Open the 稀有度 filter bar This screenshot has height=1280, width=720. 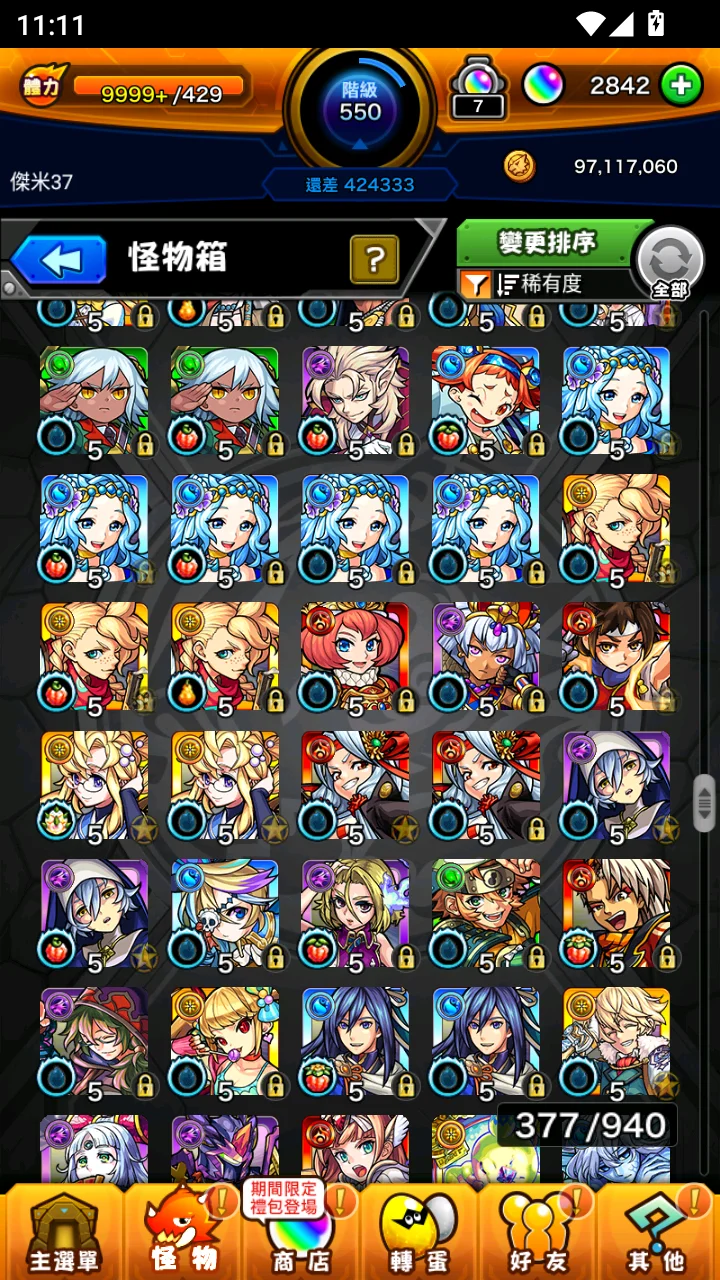point(545,284)
